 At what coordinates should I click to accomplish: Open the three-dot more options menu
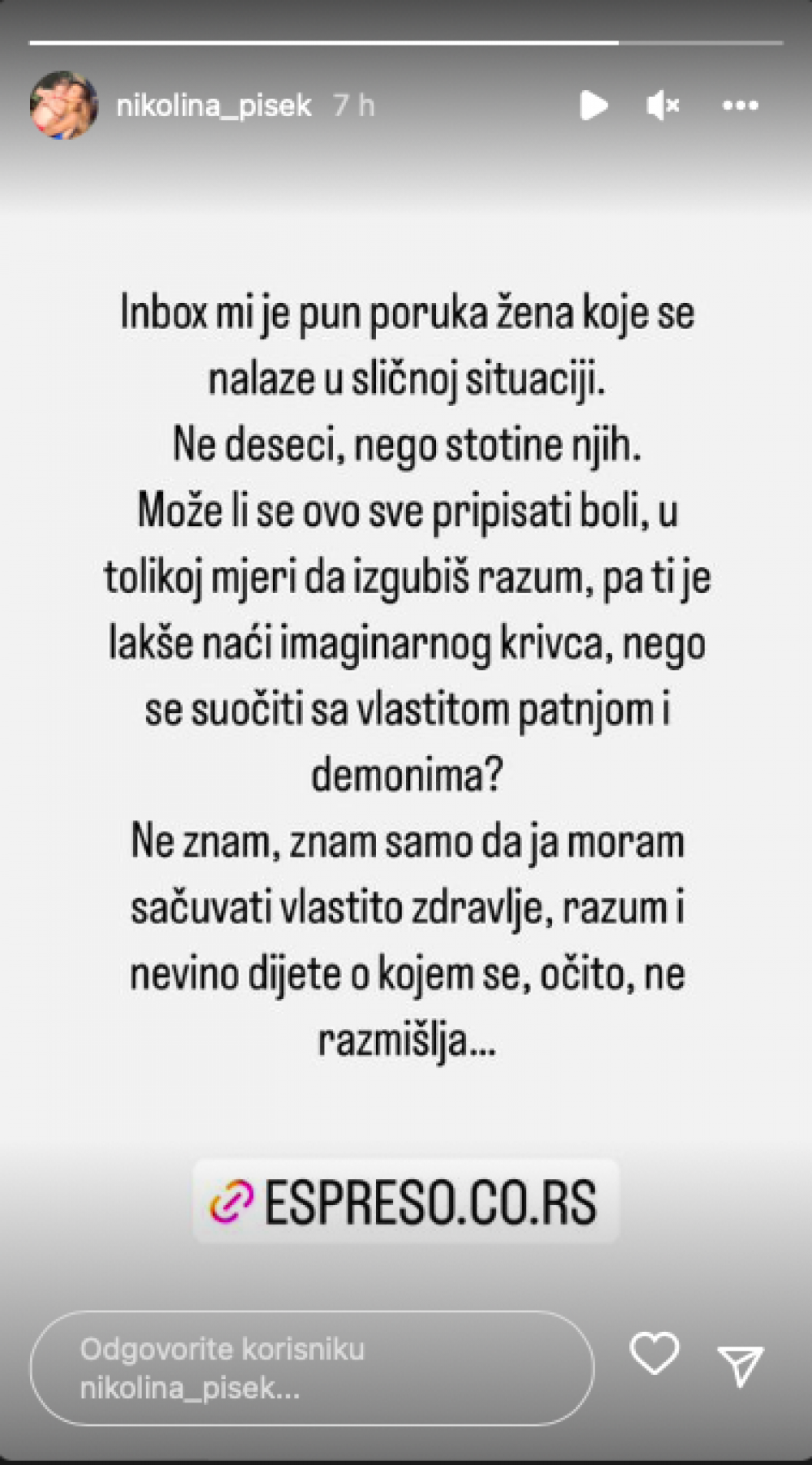(x=741, y=106)
